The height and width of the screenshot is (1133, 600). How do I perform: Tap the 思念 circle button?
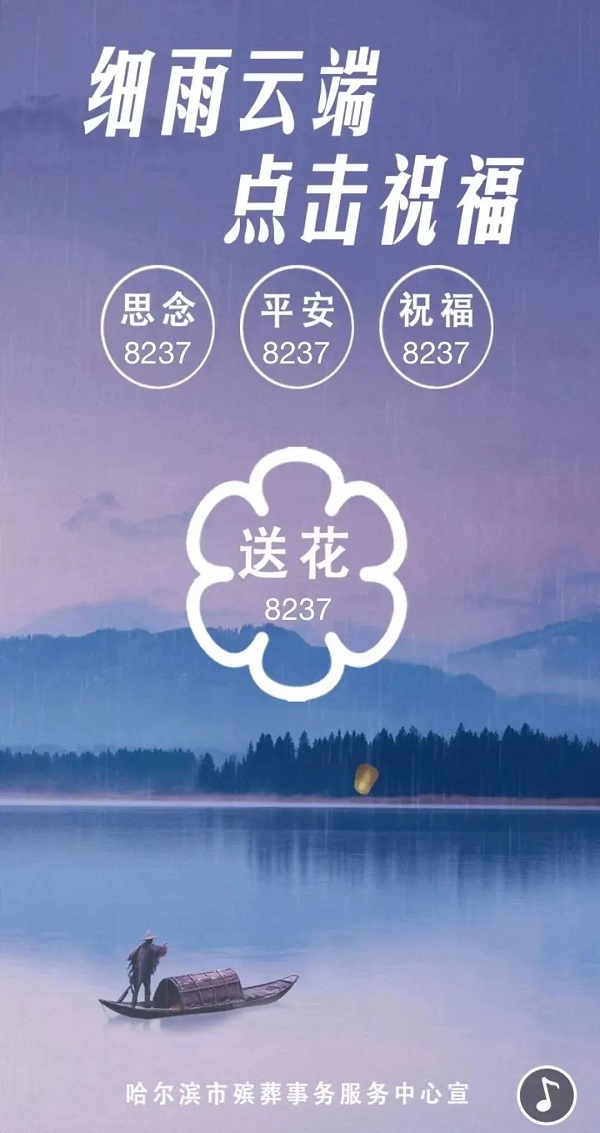(x=157, y=327)
